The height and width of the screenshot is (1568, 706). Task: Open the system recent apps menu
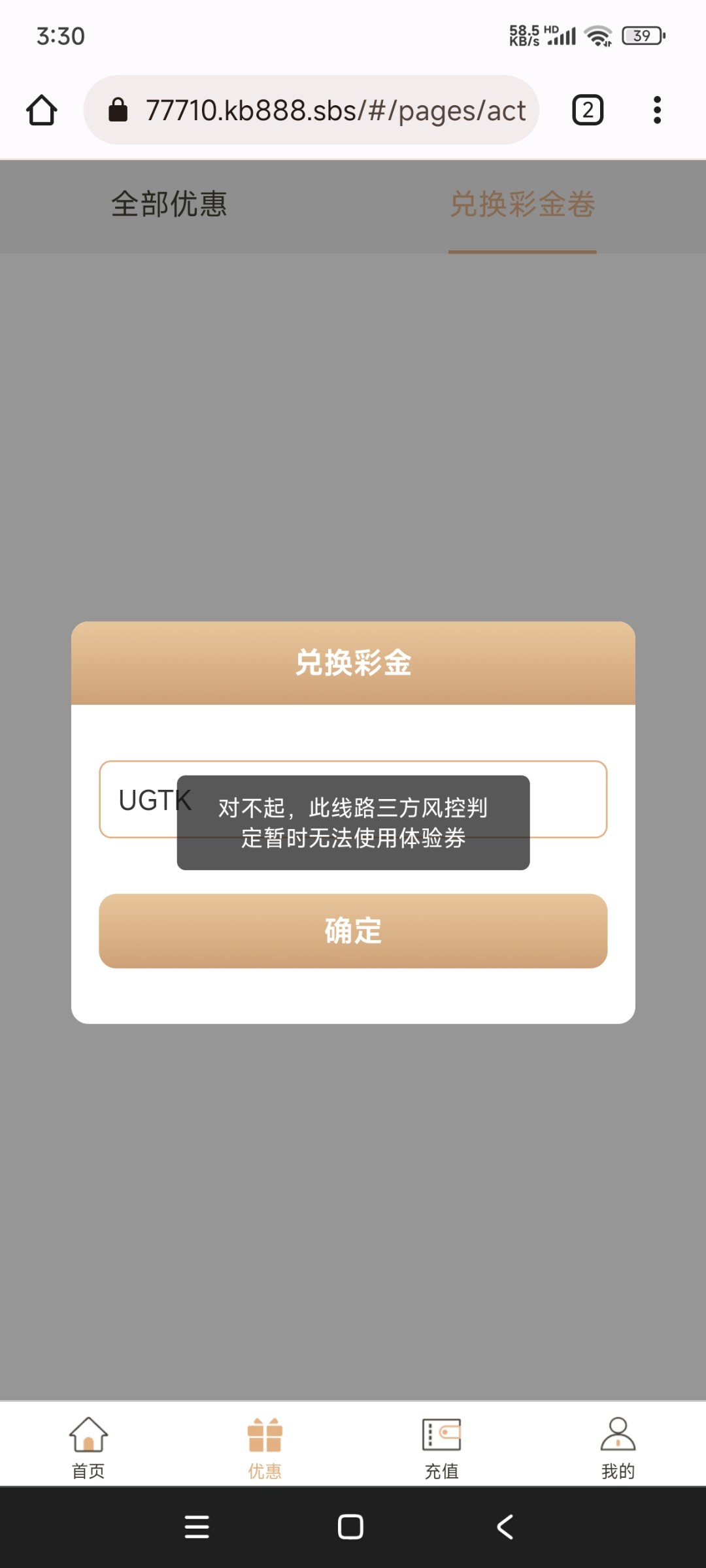197,1527
